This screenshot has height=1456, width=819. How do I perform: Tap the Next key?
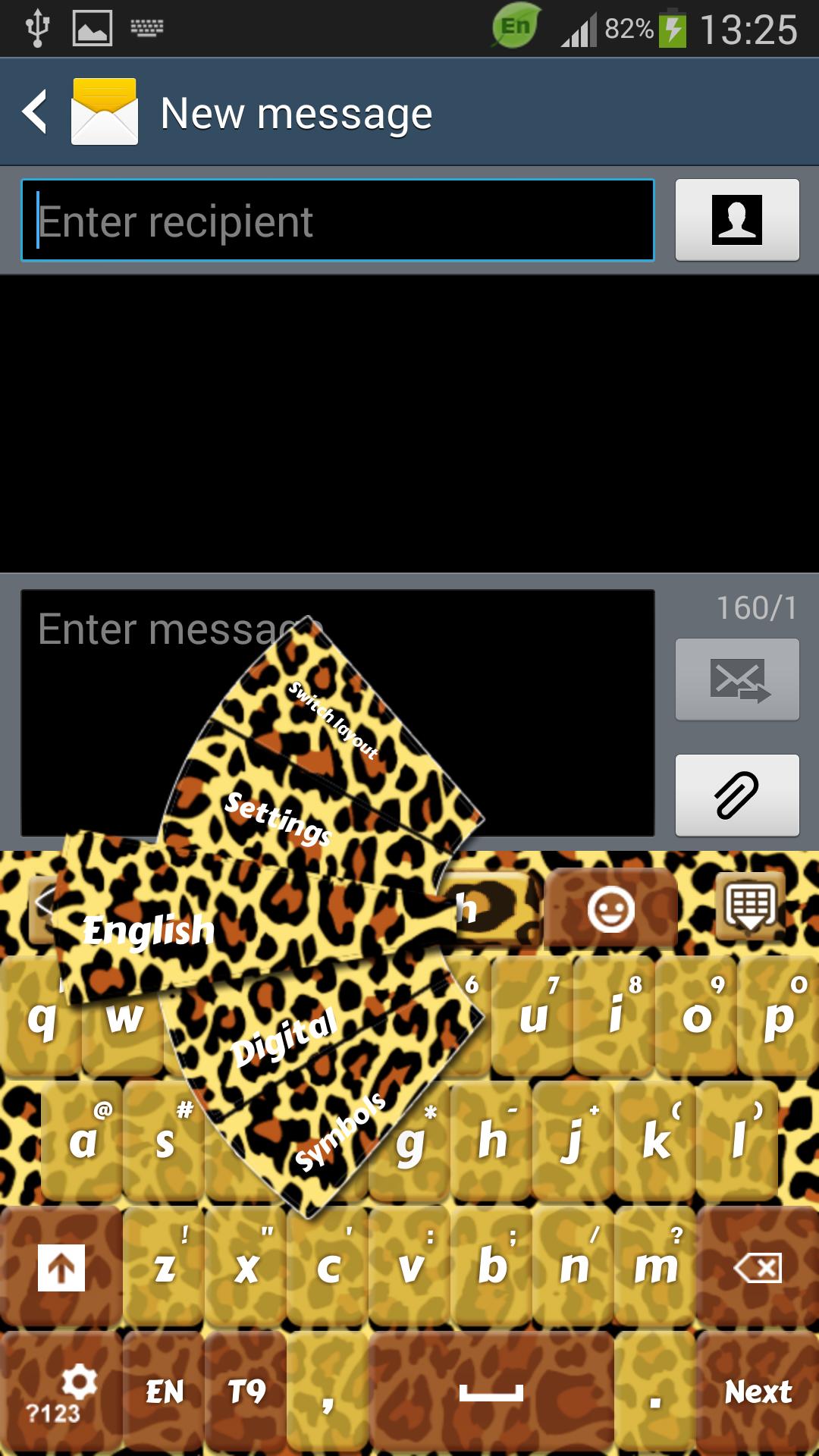click(758, 1392)
